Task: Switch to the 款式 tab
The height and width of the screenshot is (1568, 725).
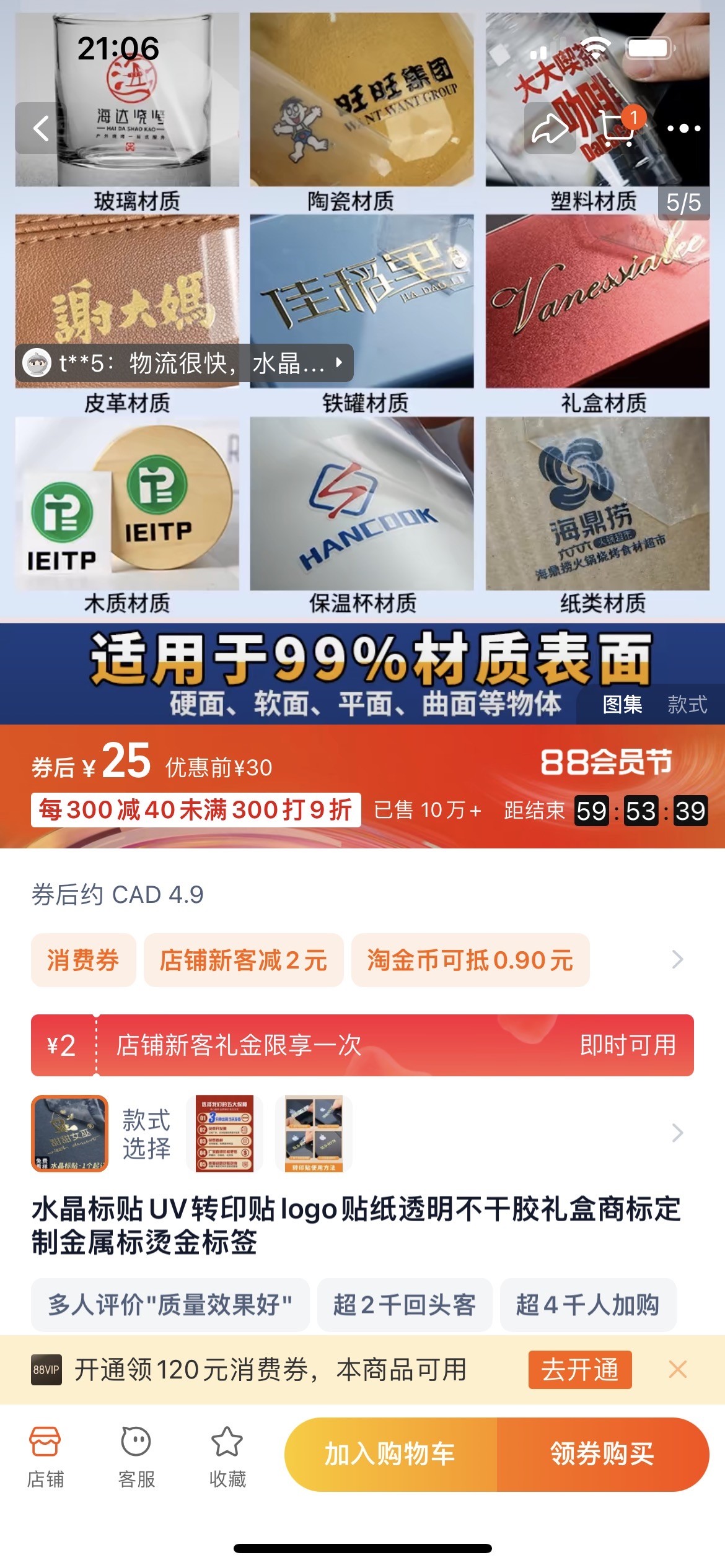Action: tap(687, 704)
